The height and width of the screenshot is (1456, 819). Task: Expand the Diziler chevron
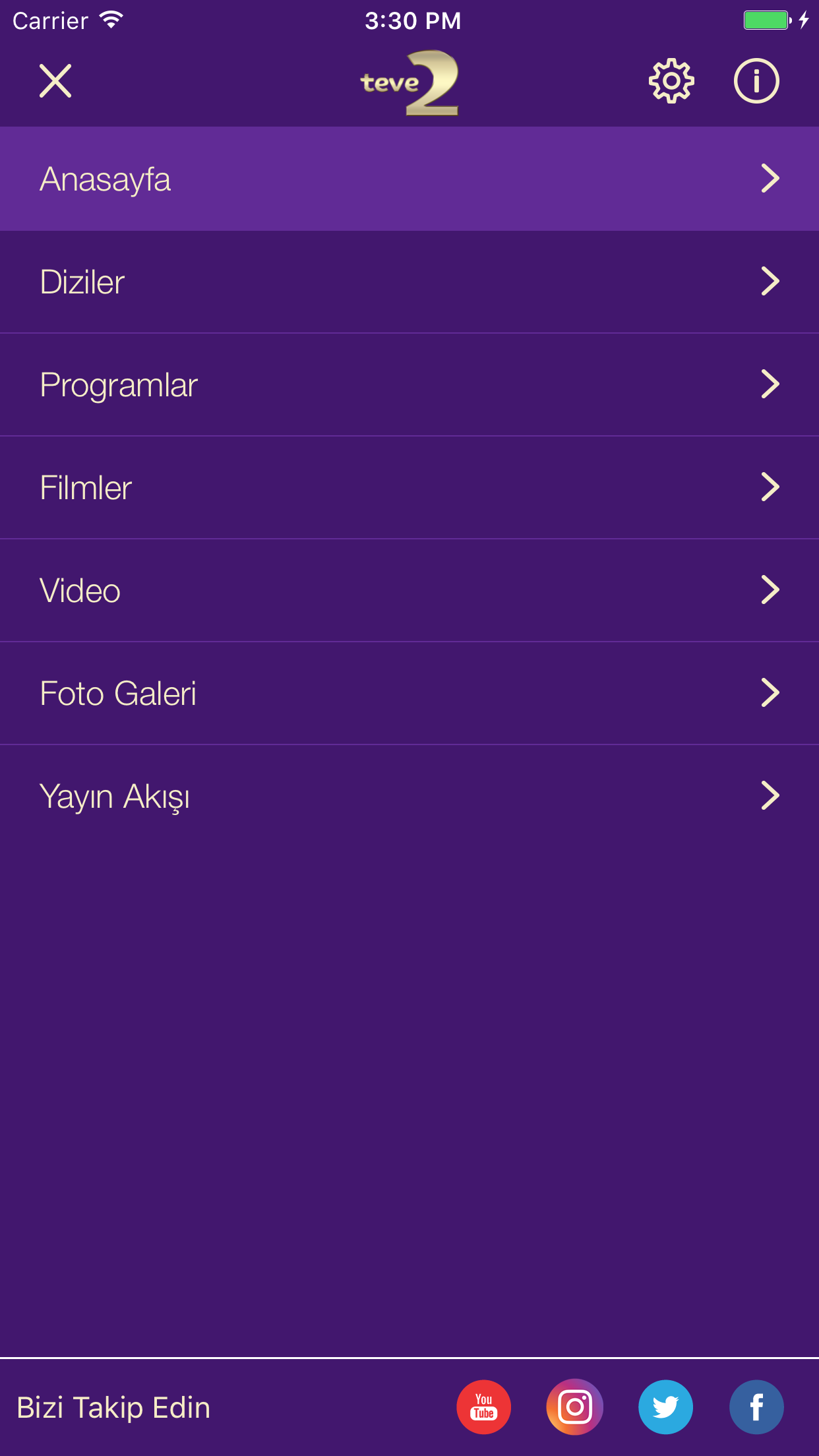tap(769, 281)
